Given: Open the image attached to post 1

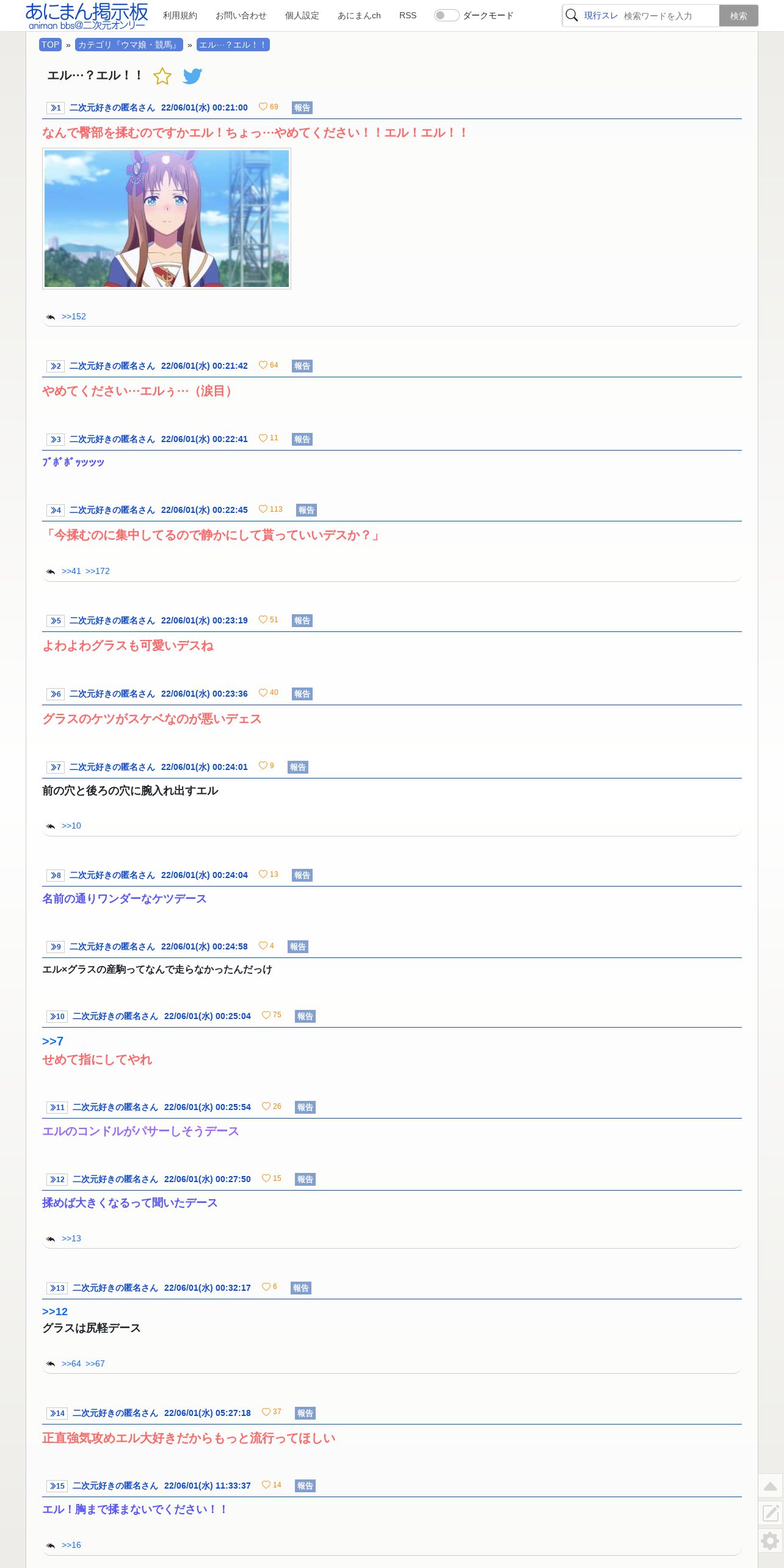Looking at the screenshot, I should click(x=167, y=219).
